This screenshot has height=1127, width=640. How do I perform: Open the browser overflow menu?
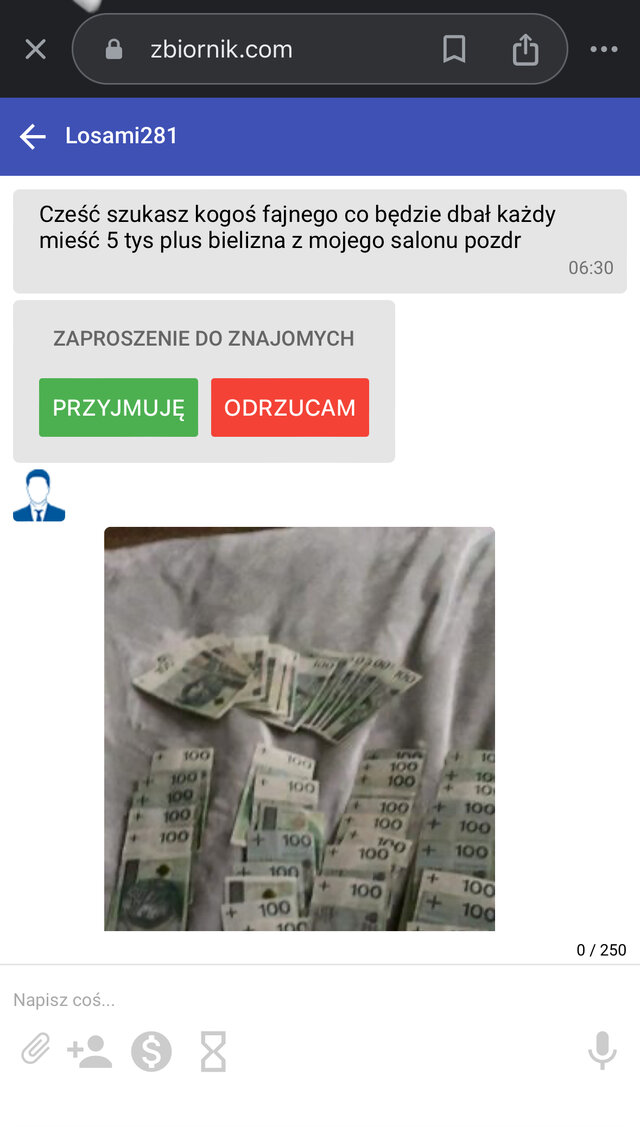[x=604, y=49]
